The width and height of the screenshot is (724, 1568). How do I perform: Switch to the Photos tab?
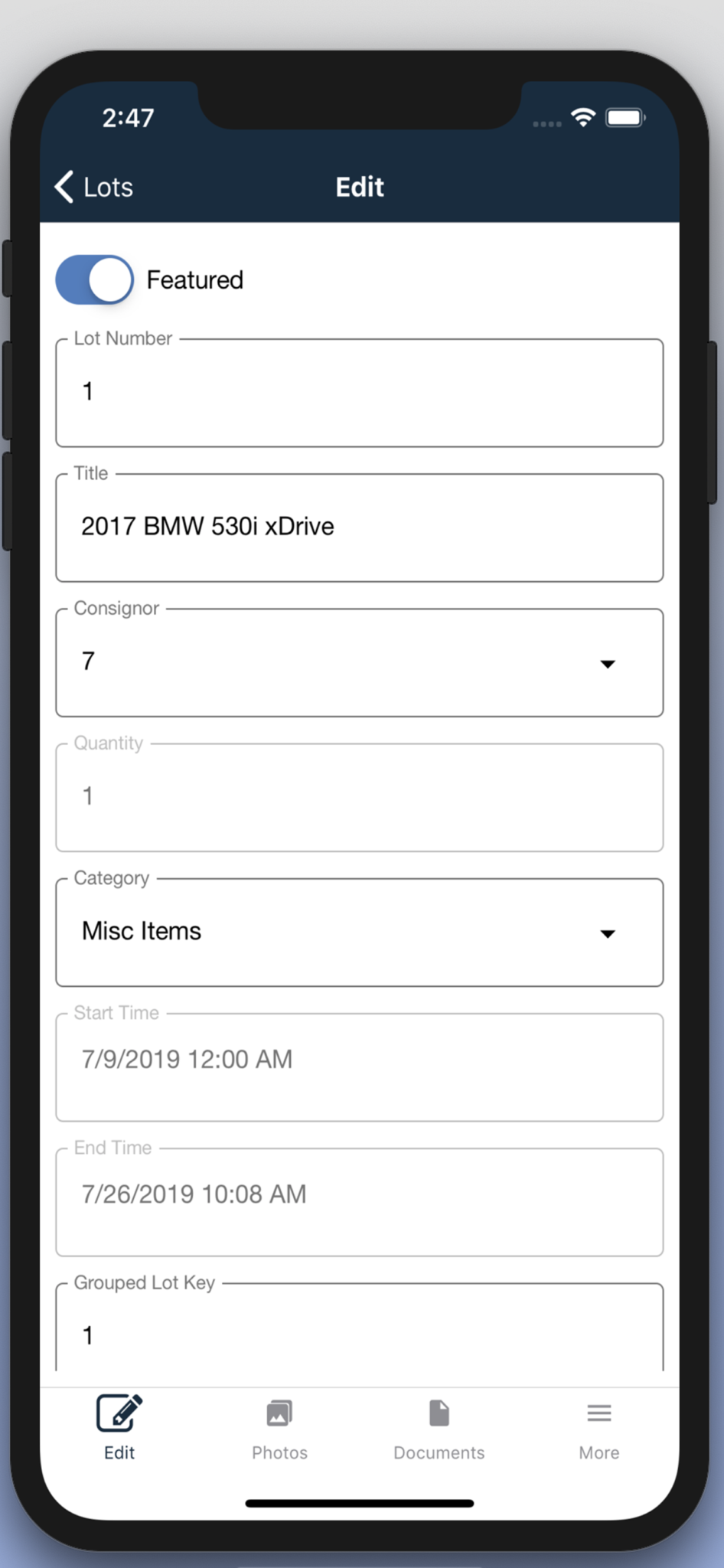279,1429
